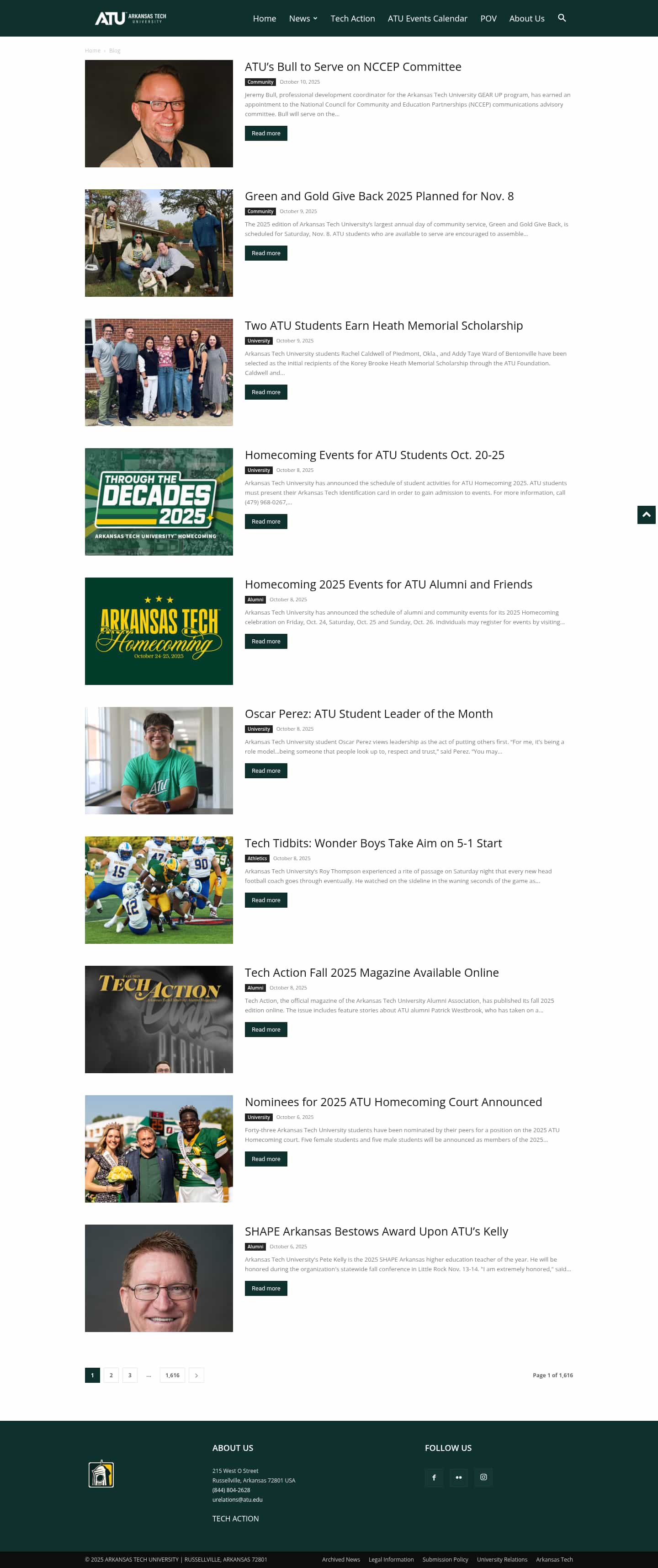Go to Tech Action page
This screenshot has width=658, height=1568.
352,19
